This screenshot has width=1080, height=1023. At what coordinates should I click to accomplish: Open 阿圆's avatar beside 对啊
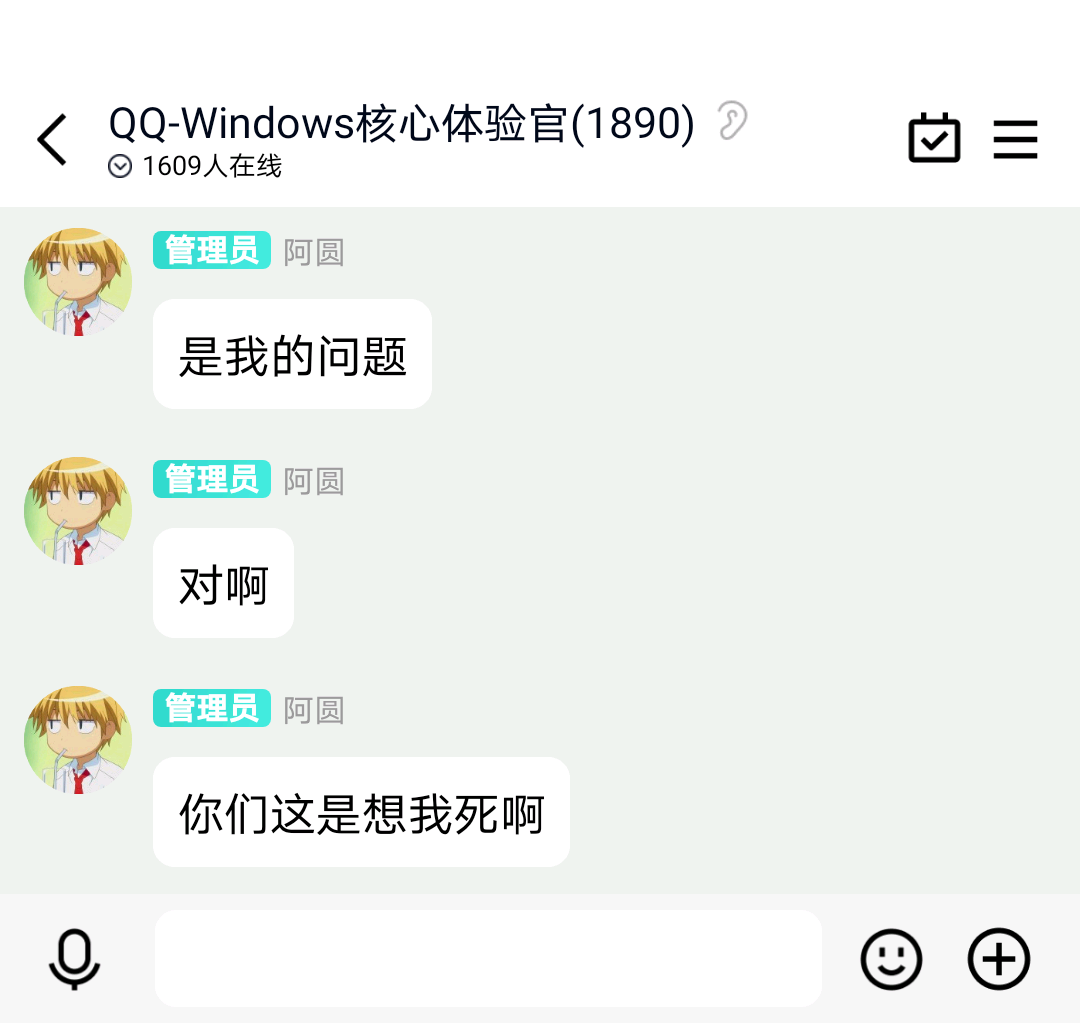[78, 511]
